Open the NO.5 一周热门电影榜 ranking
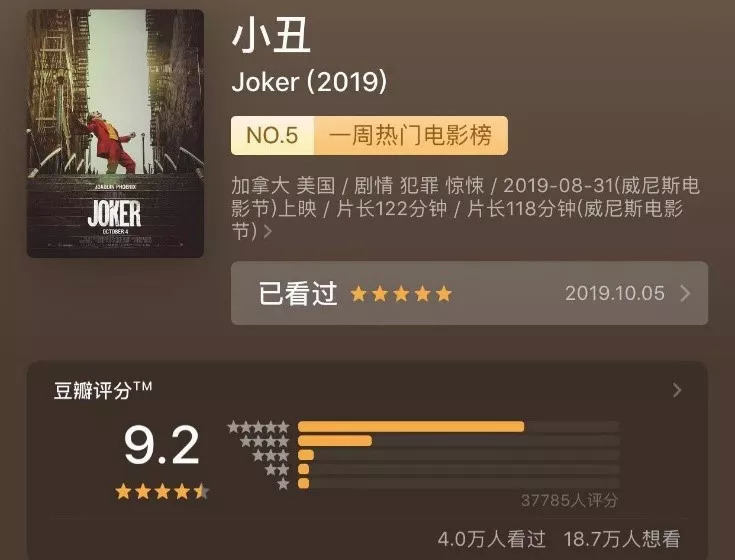This screenshot has height=560, width=735. point(369,136)
